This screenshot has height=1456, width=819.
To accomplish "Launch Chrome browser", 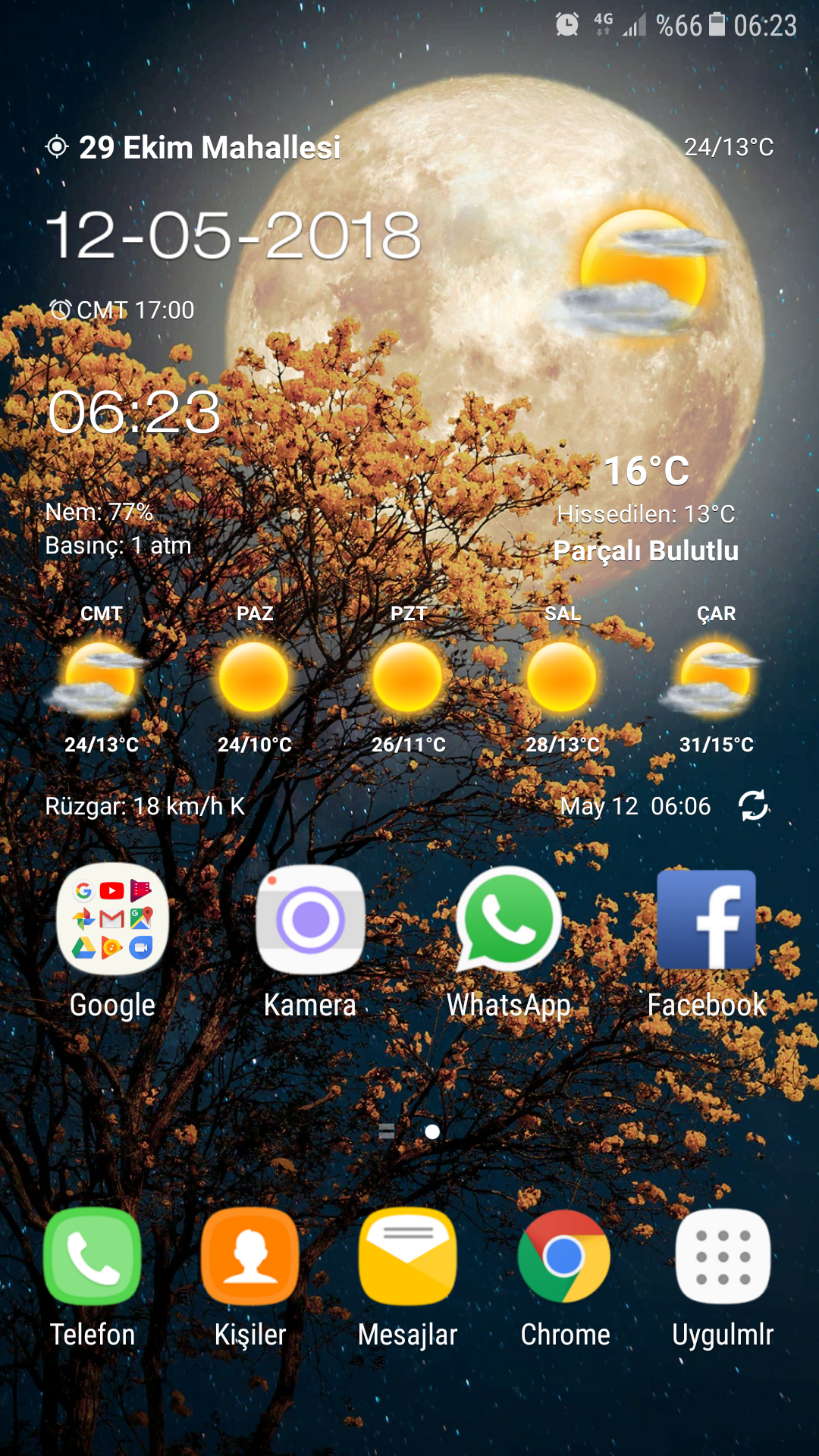I will coord(565,1257).
